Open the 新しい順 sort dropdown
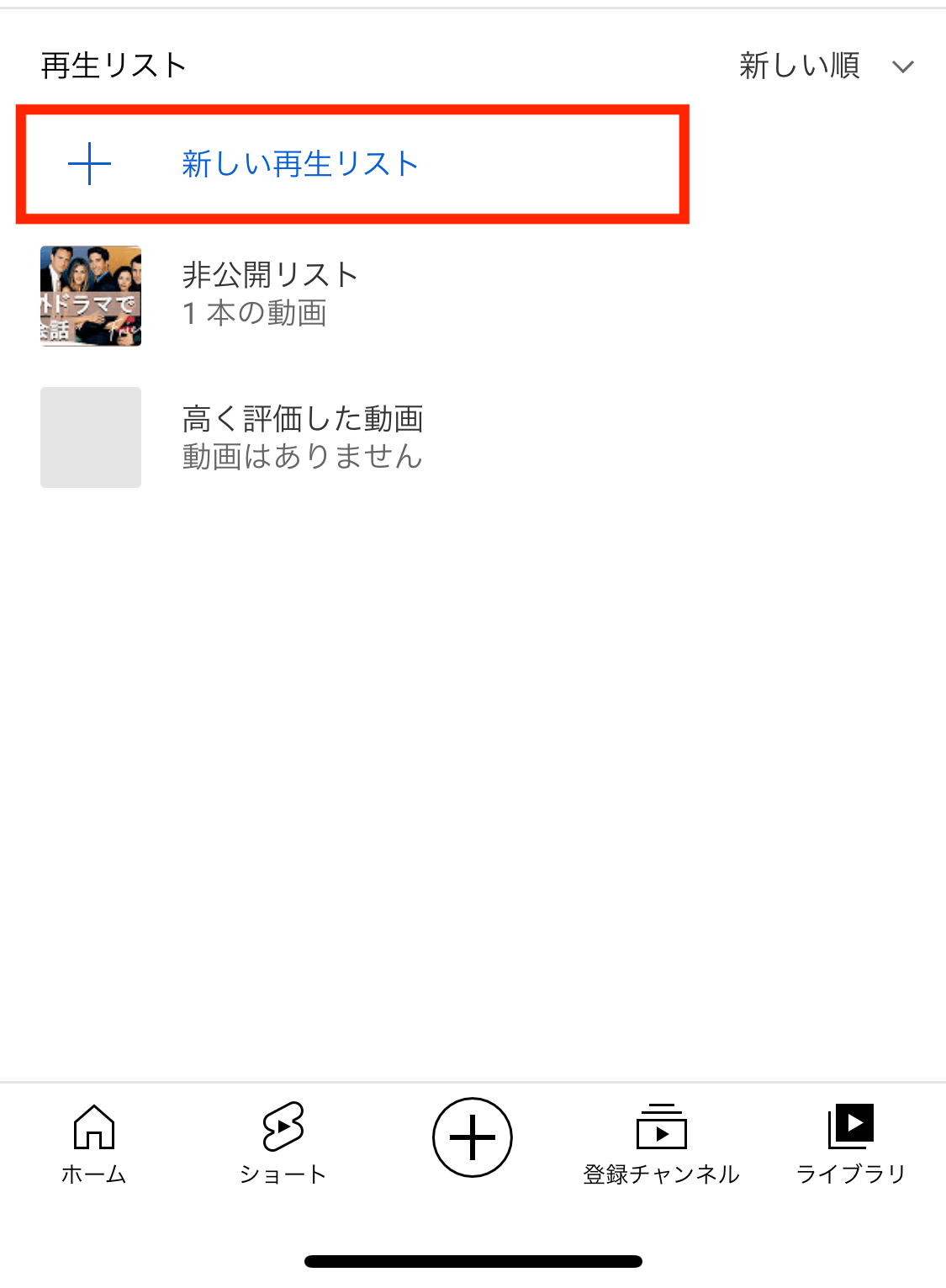This screenshot has height=1288, width=946. click(825, 66)
